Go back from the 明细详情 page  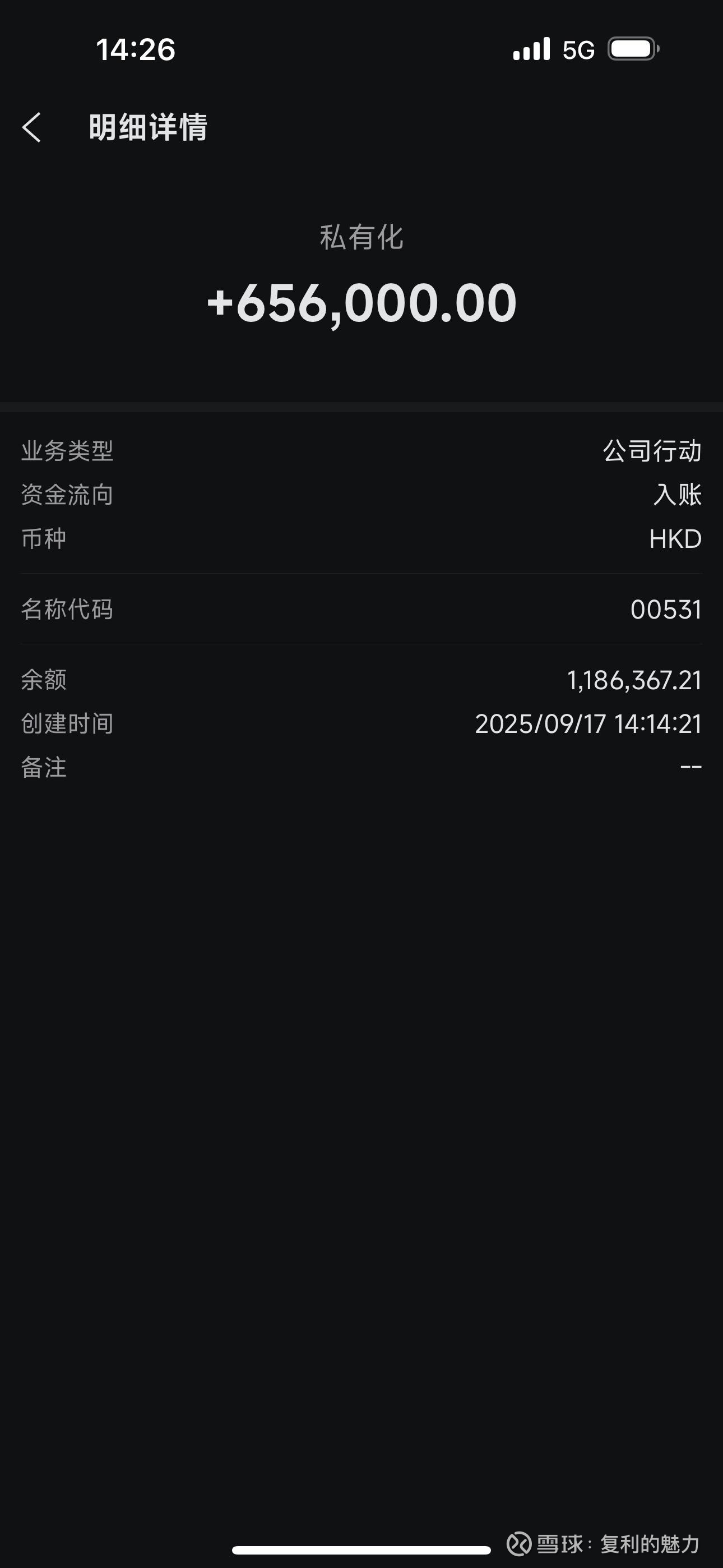pos(31,128)
